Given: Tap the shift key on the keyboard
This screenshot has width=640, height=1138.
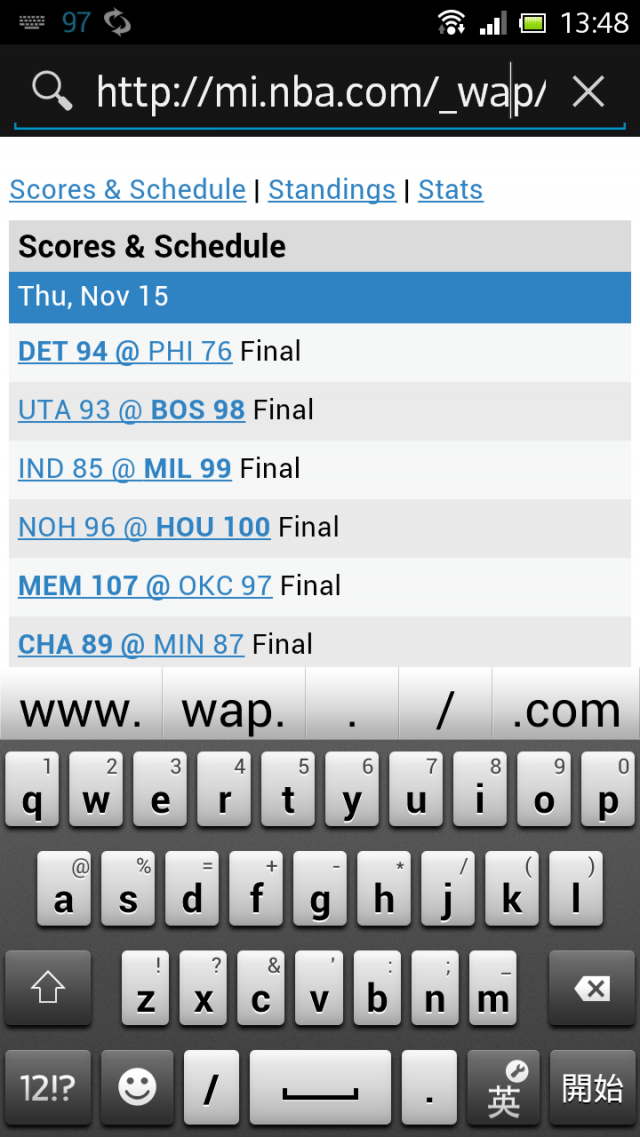Looking at the screenshot, I should [48, 988].
